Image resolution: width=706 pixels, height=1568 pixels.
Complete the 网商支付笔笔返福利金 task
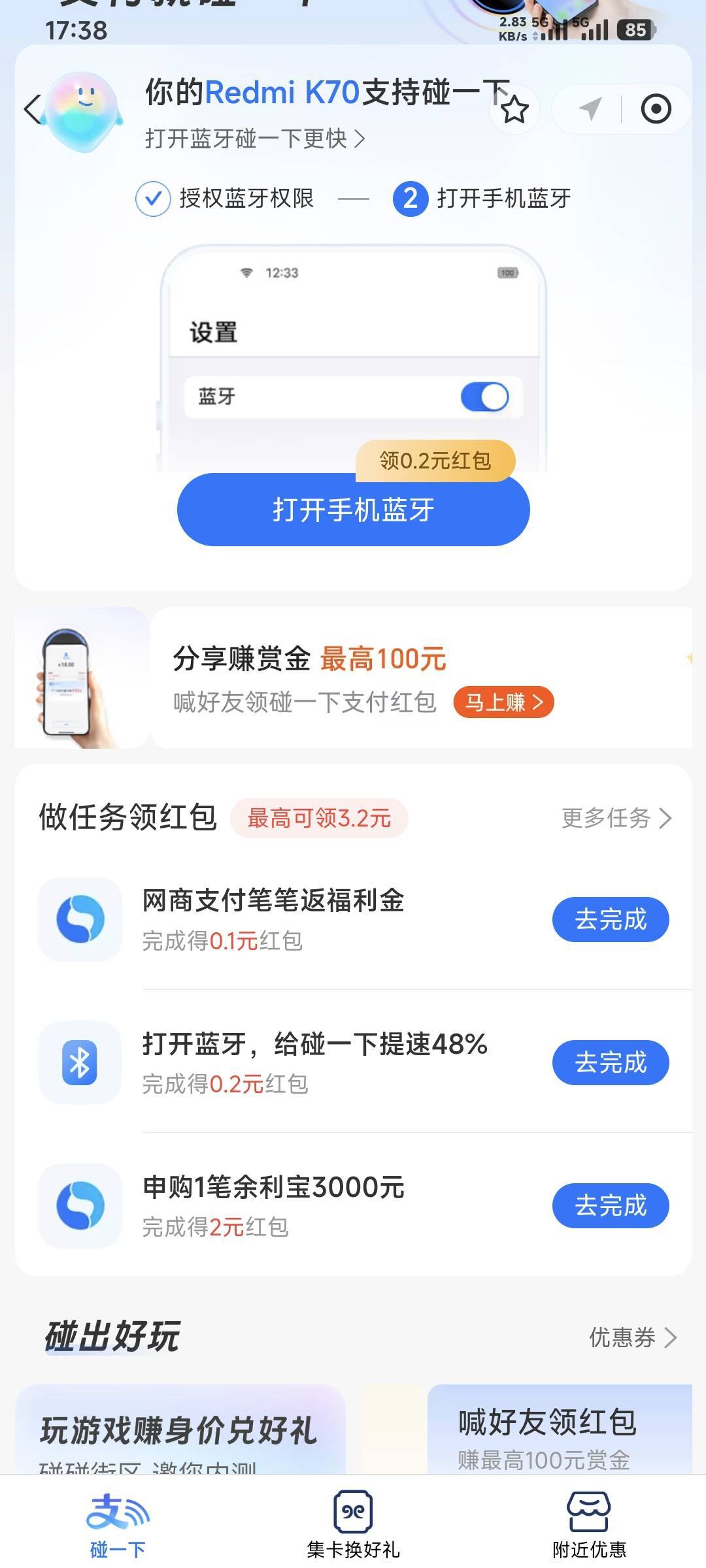point(610,920)
